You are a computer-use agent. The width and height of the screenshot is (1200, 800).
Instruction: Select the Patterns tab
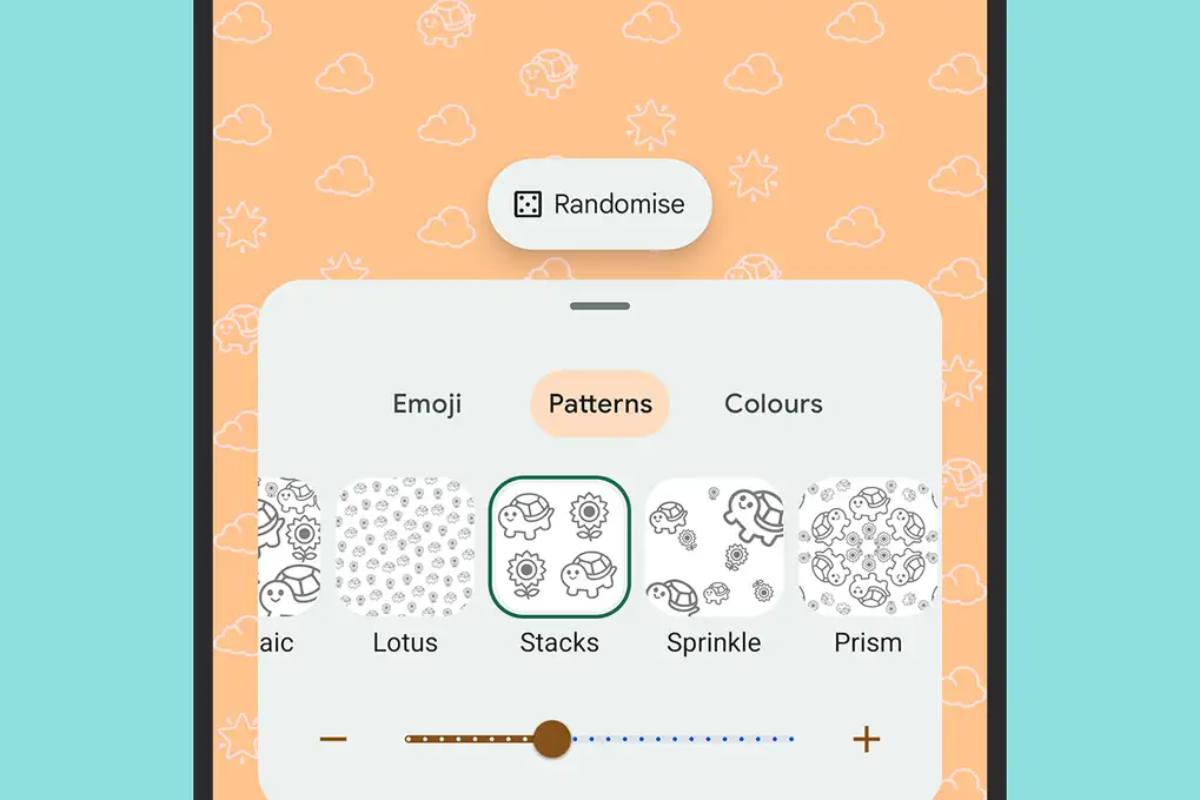600,404
